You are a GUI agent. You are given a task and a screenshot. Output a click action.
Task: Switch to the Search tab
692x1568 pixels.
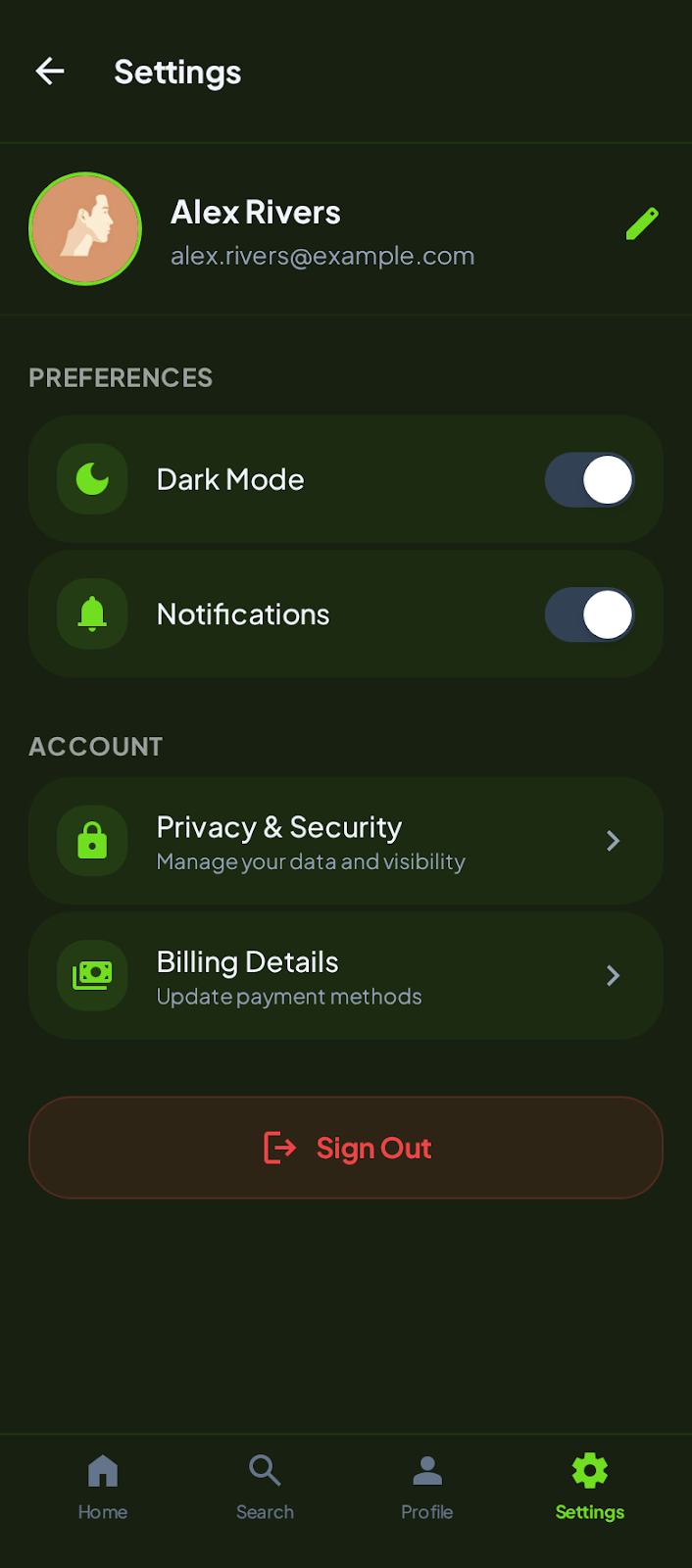[265, 1487]
